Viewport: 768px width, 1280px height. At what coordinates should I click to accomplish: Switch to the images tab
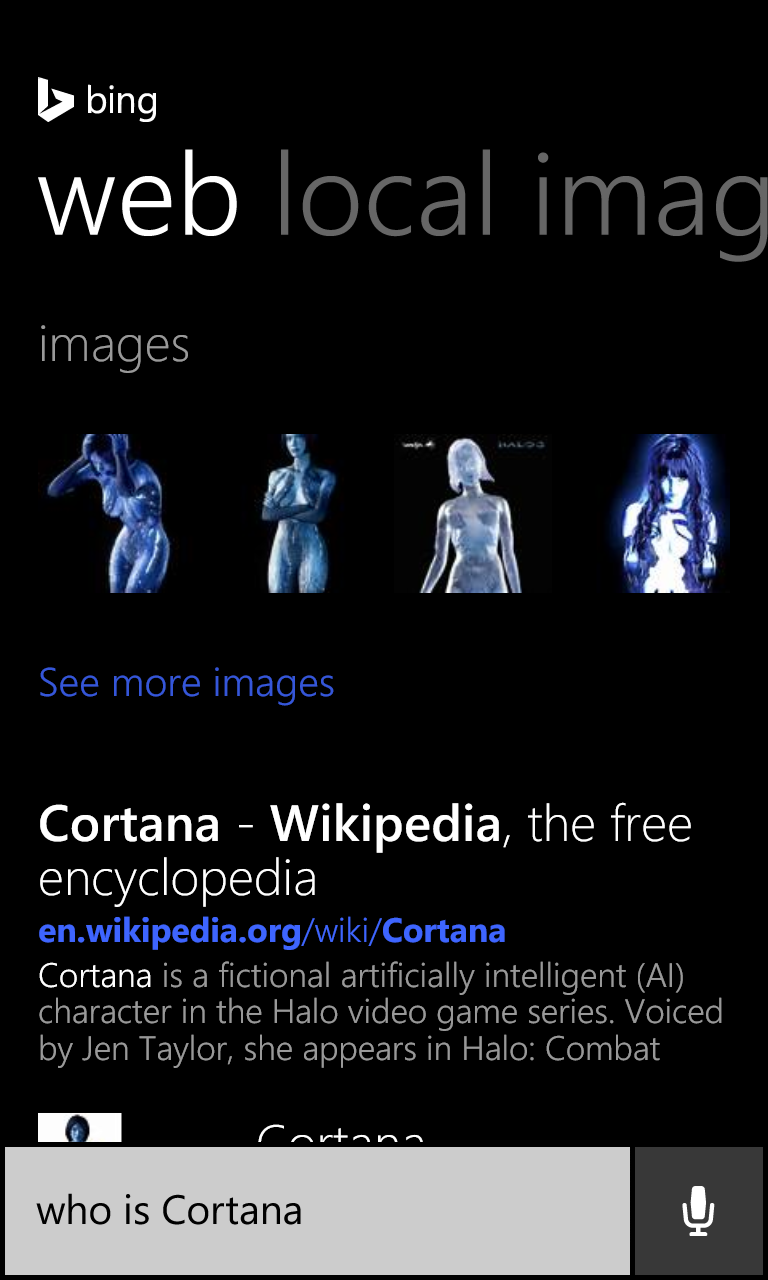tap(650, 195)
